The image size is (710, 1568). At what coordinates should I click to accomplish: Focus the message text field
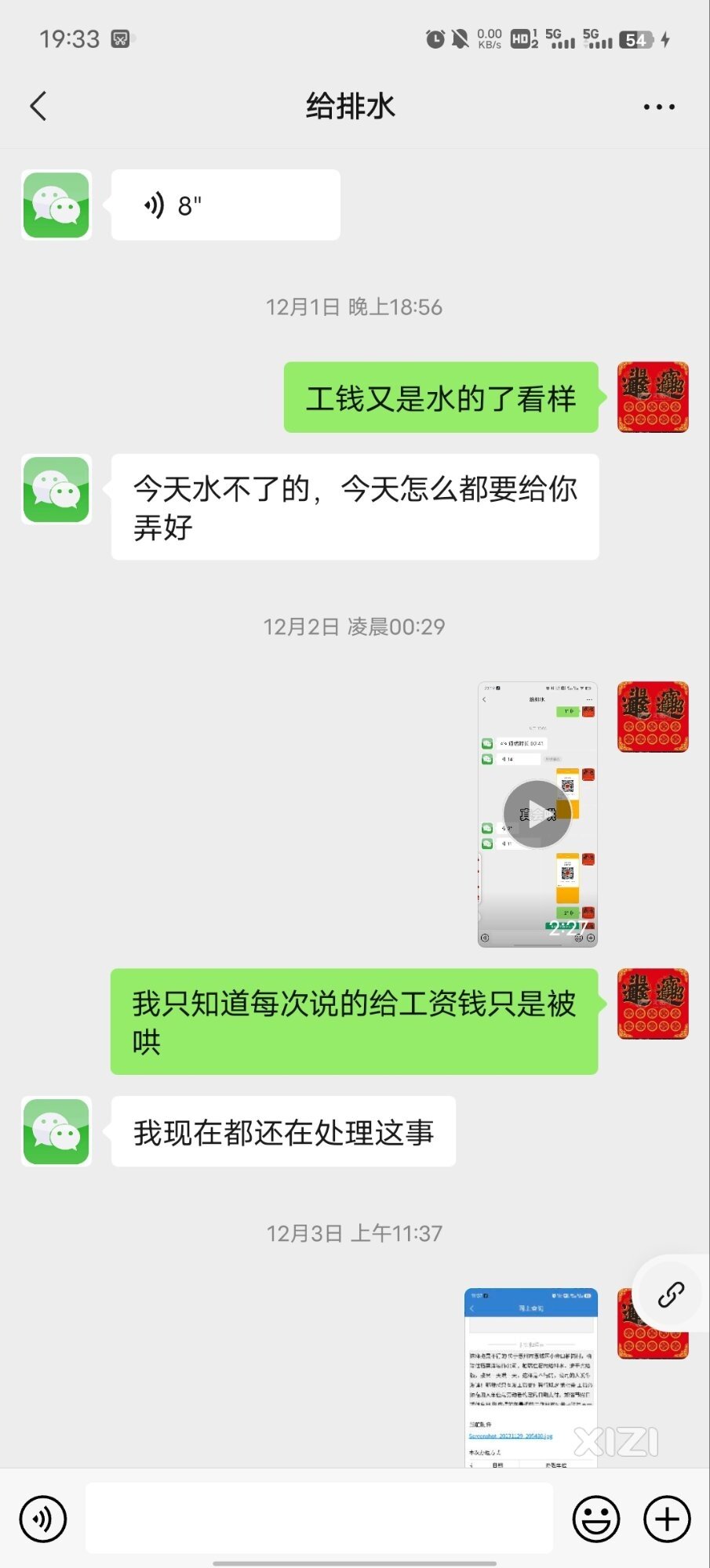(319, 1519)
